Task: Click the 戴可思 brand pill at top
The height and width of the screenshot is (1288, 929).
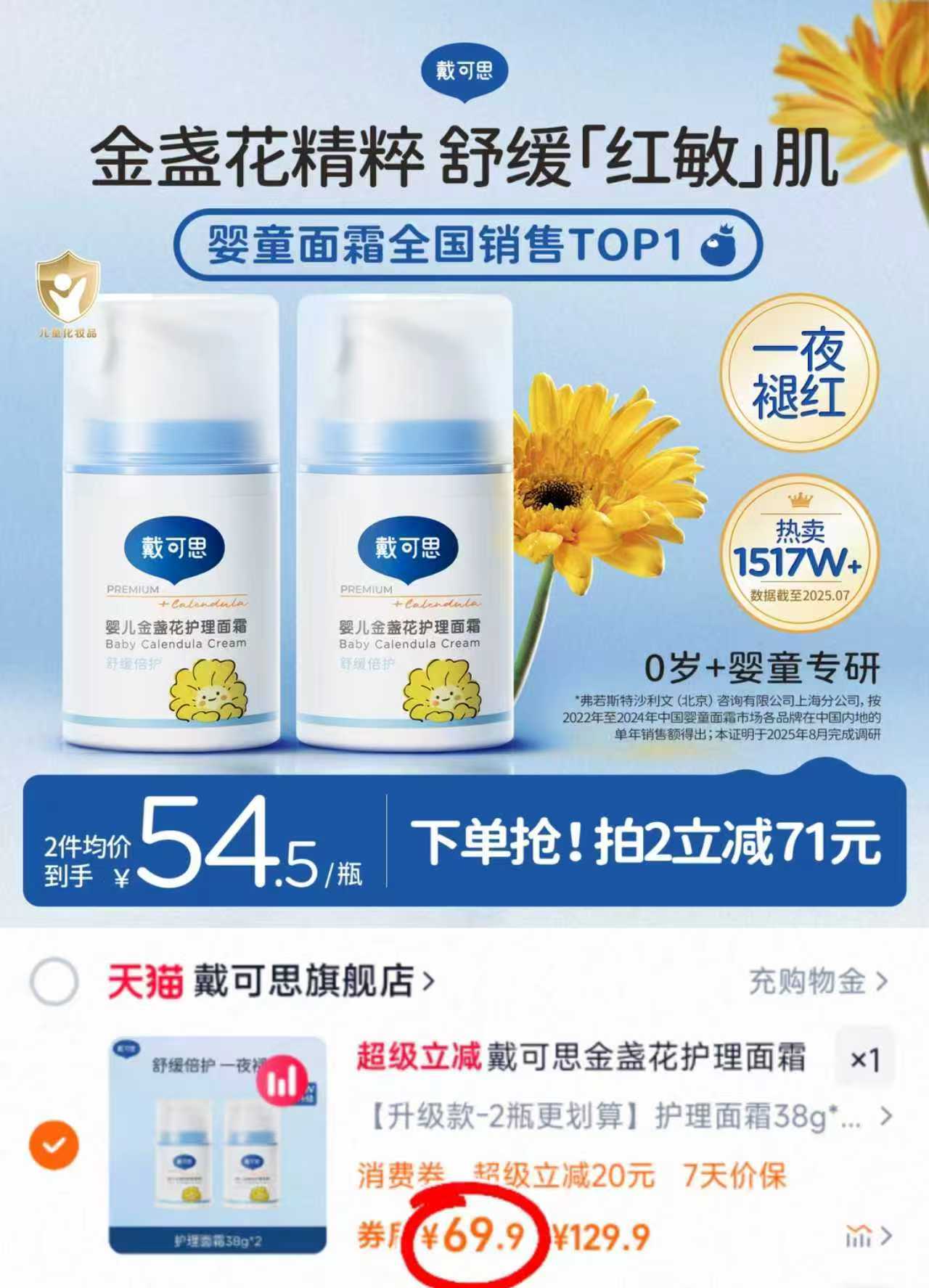Action: click(464, 69)
